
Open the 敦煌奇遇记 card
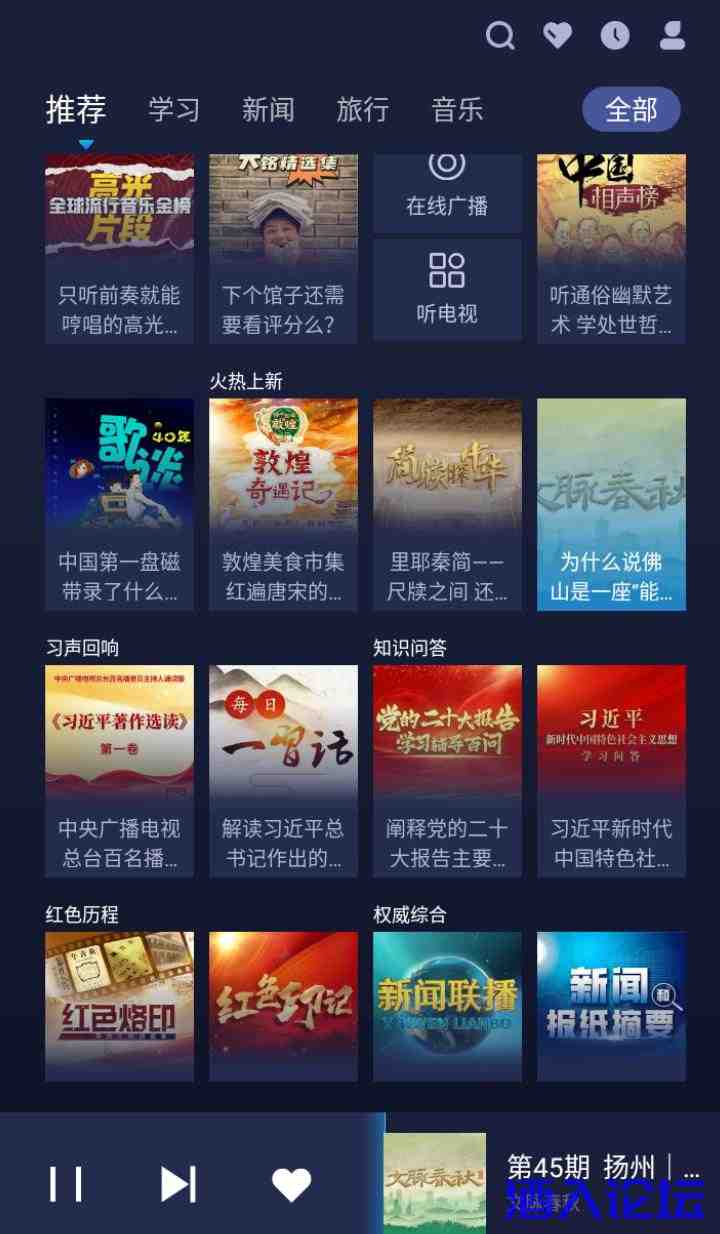[283, 504]
